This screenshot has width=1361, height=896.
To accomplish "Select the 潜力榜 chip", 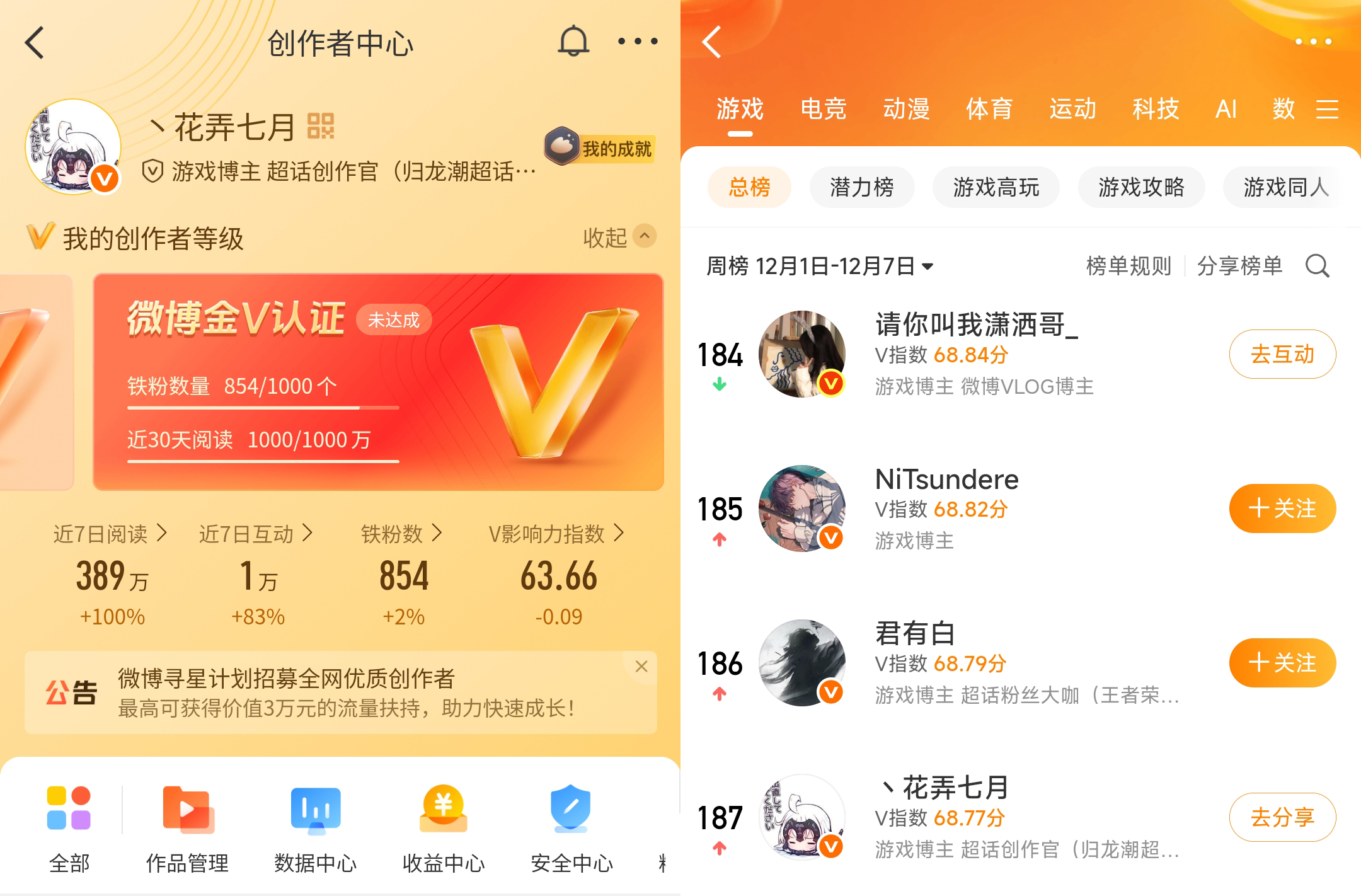I will (x=861, y=187).
